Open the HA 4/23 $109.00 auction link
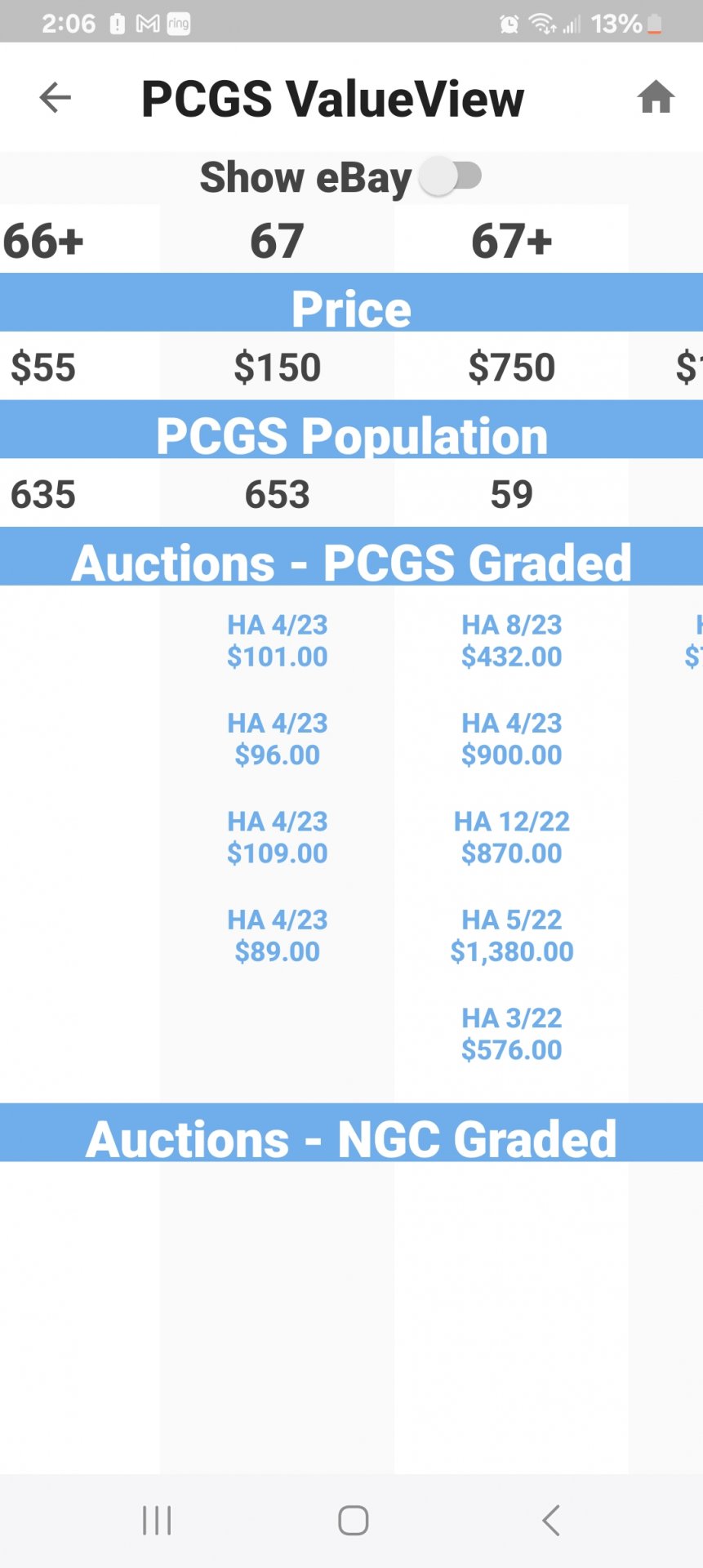 pyautogui.click(x=277, y=837)
